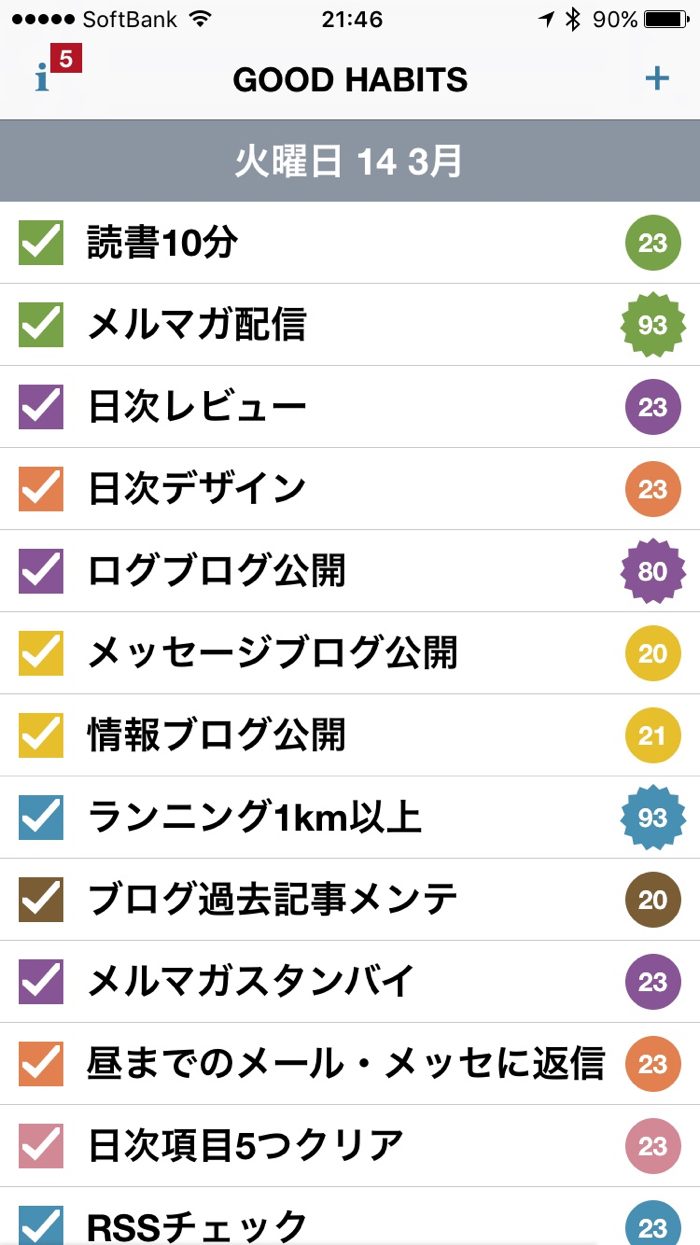Toggle checkbox for 日次デザイン
Viewport: 700px width, 1245px height.
41,489
